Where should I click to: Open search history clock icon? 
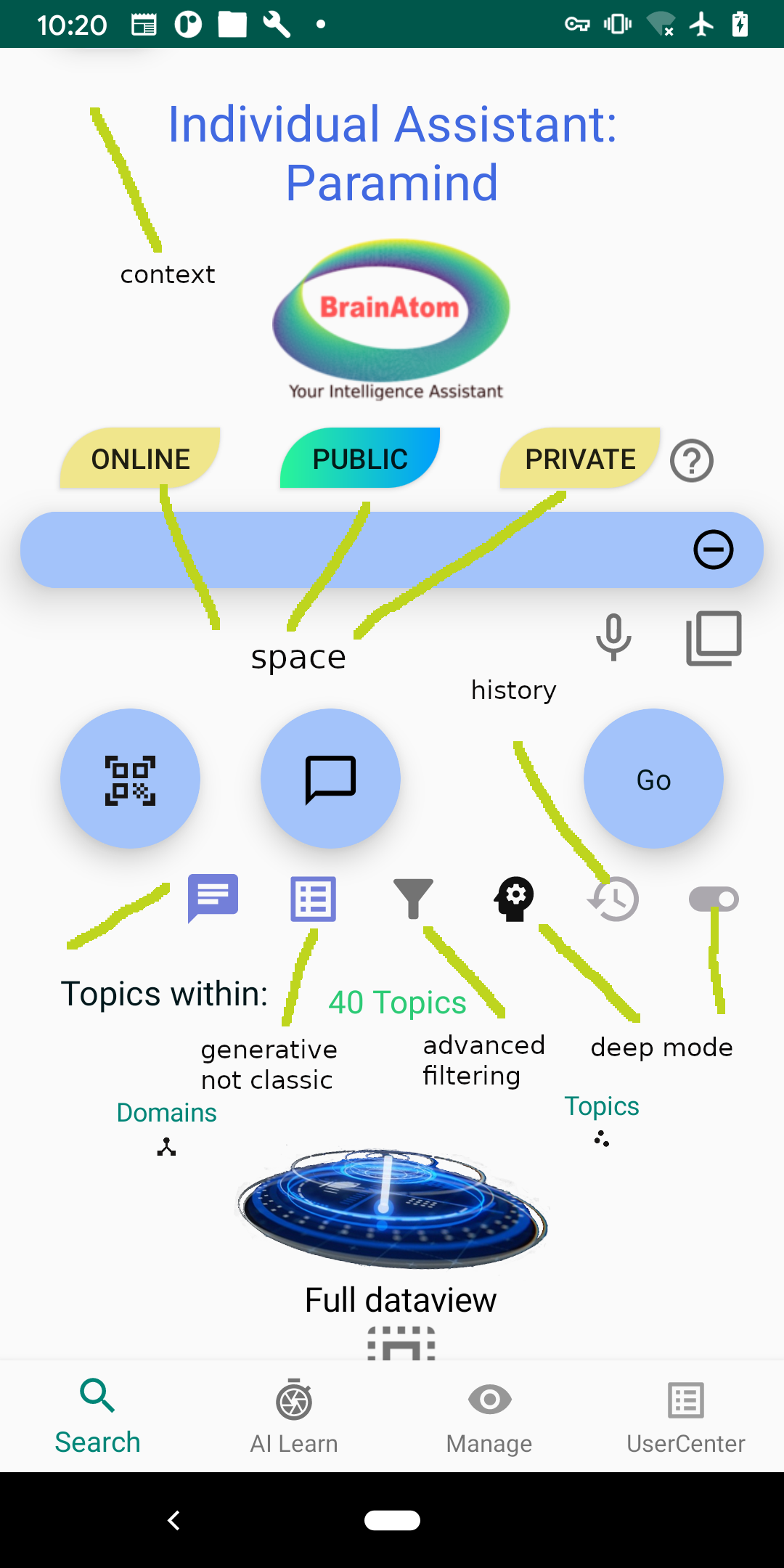pyautogui.click(x=613, y=899)
